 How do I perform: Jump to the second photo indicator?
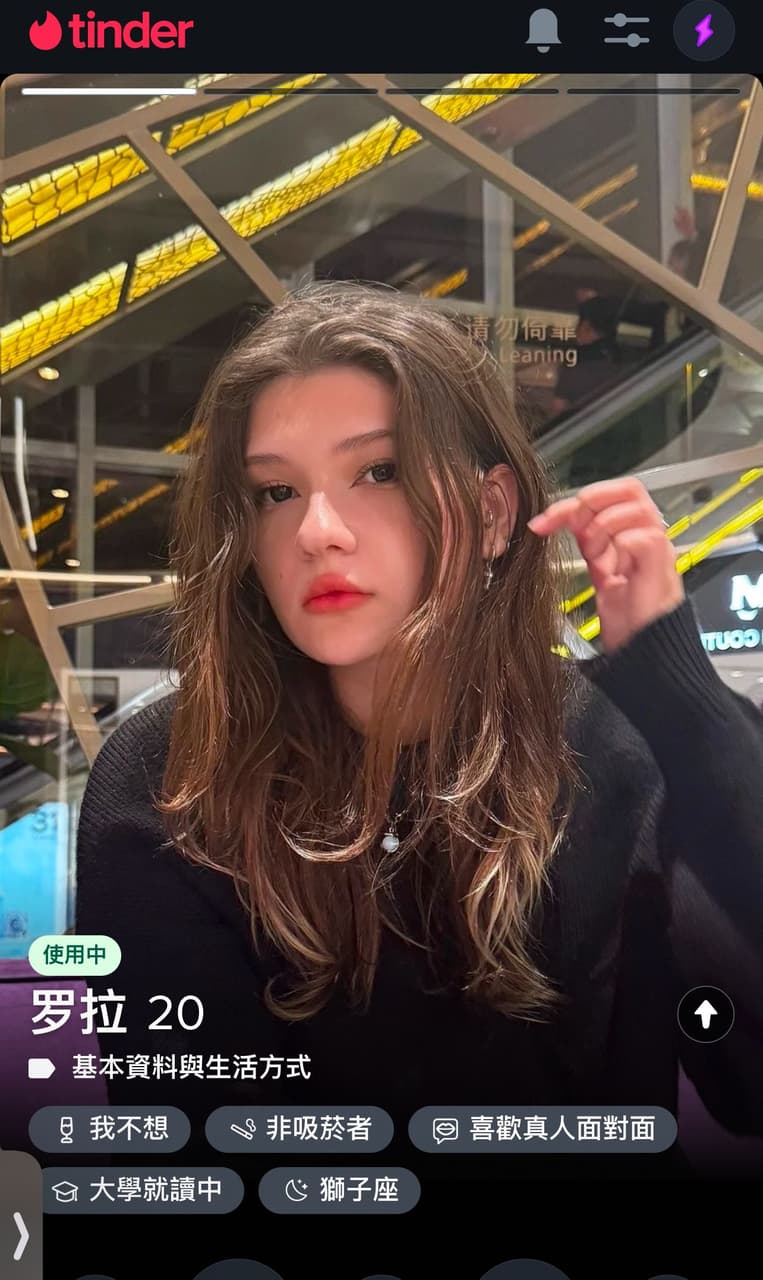pos(290,91)
